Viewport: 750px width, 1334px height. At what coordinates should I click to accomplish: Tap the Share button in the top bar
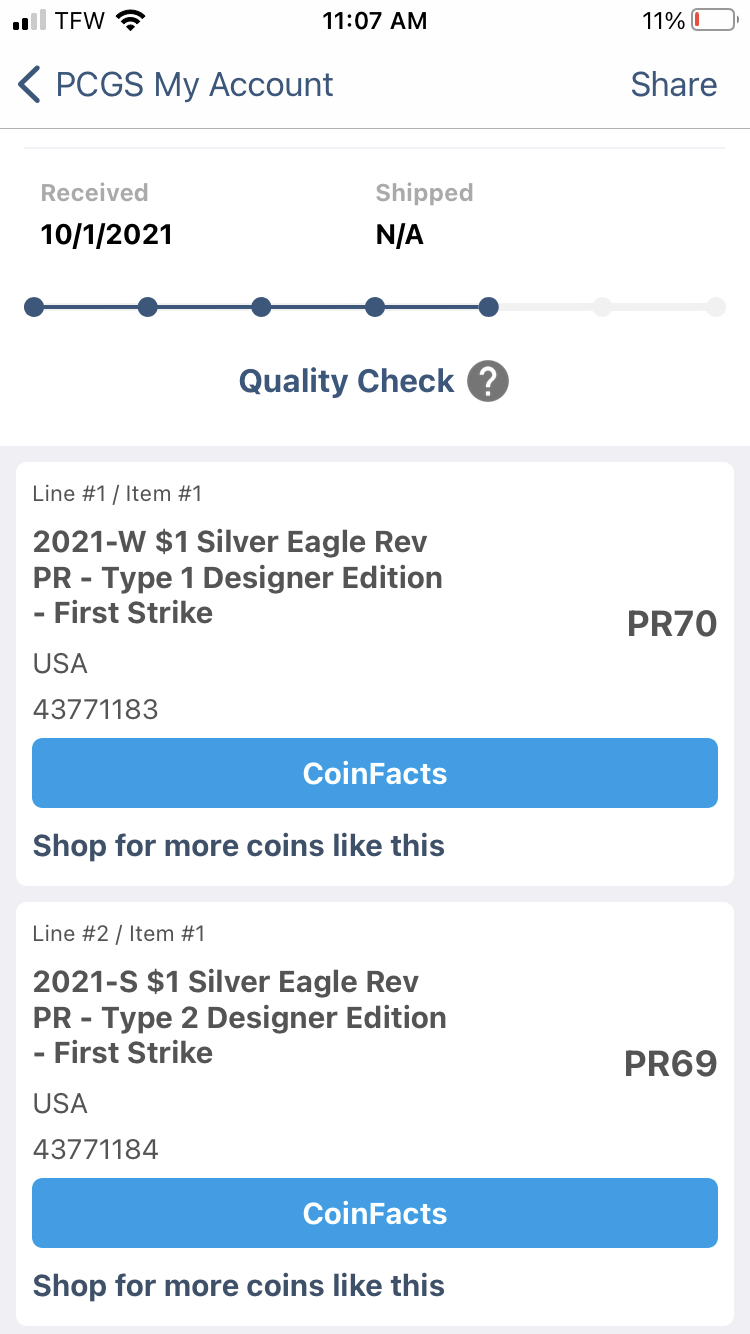click(x=673, y=85)
